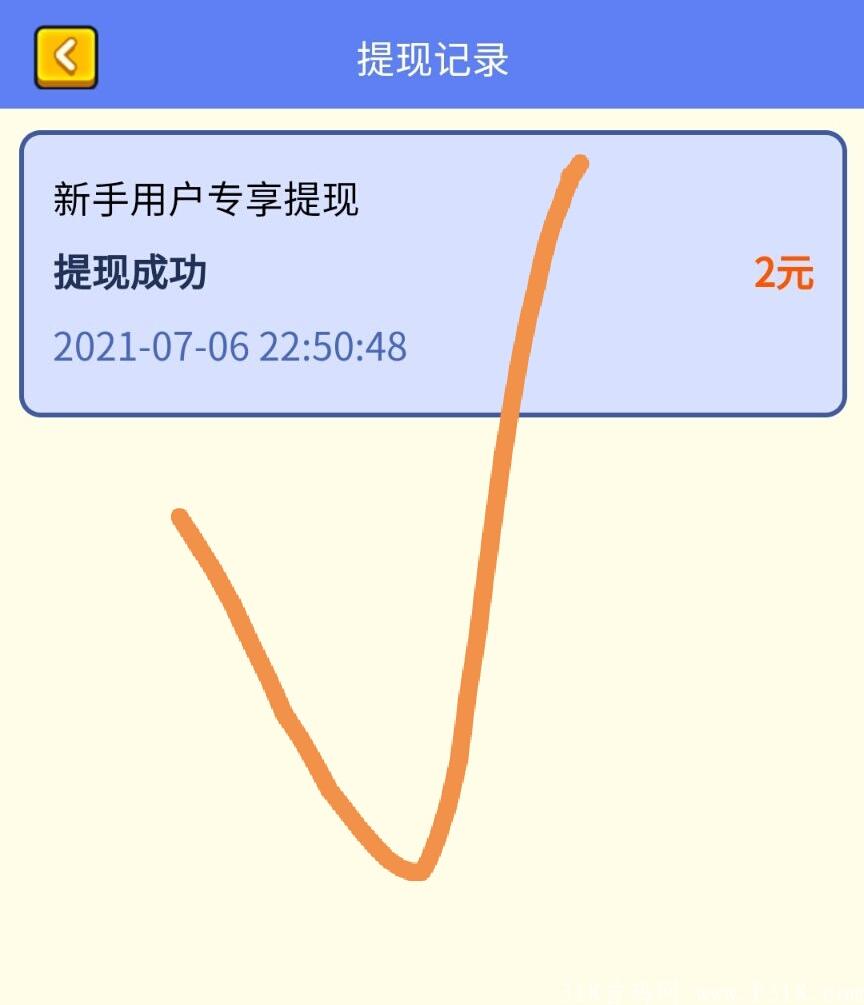
Task: Click the left-pointing chevron inside the yellow button
Action: [64, 57]
